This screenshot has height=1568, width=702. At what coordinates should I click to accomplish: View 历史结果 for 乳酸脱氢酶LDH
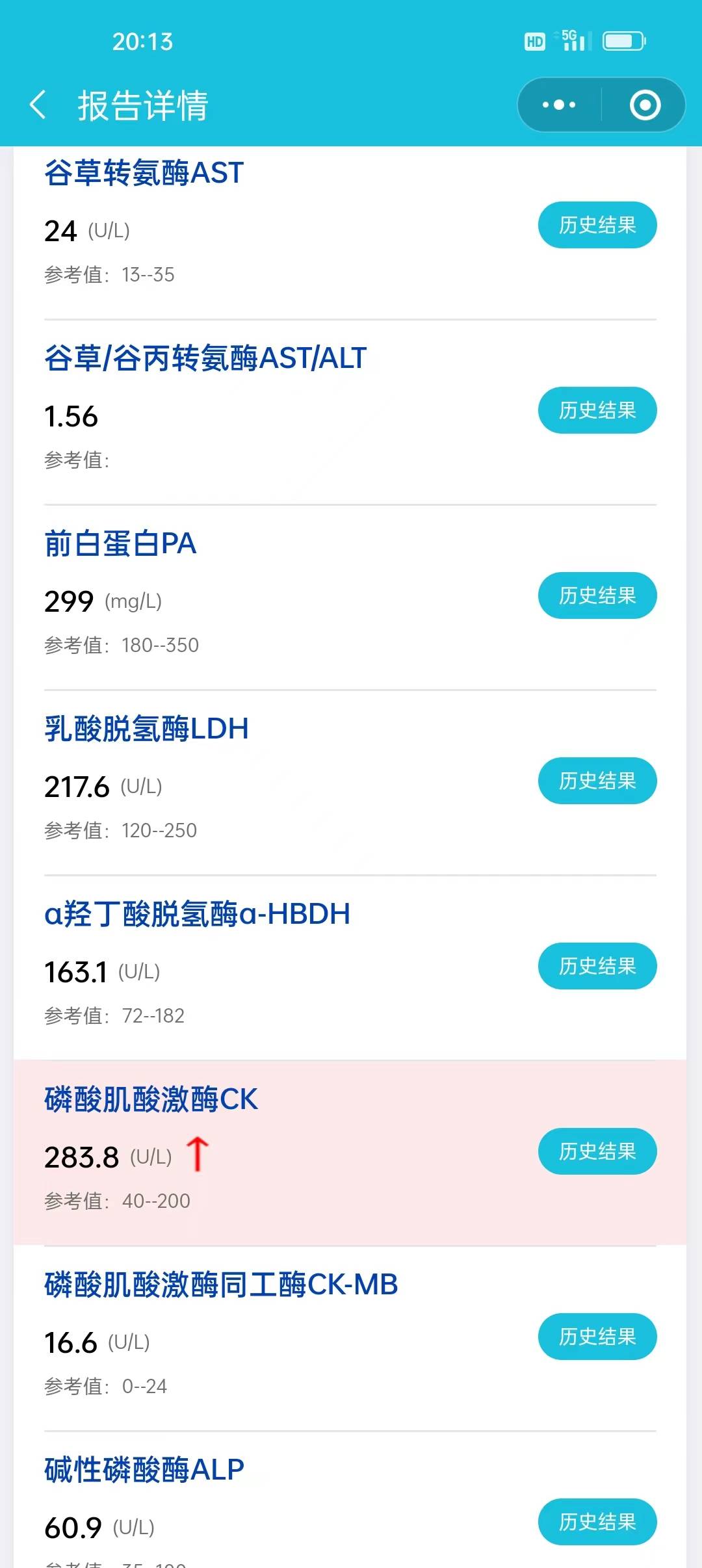point(597,781)
